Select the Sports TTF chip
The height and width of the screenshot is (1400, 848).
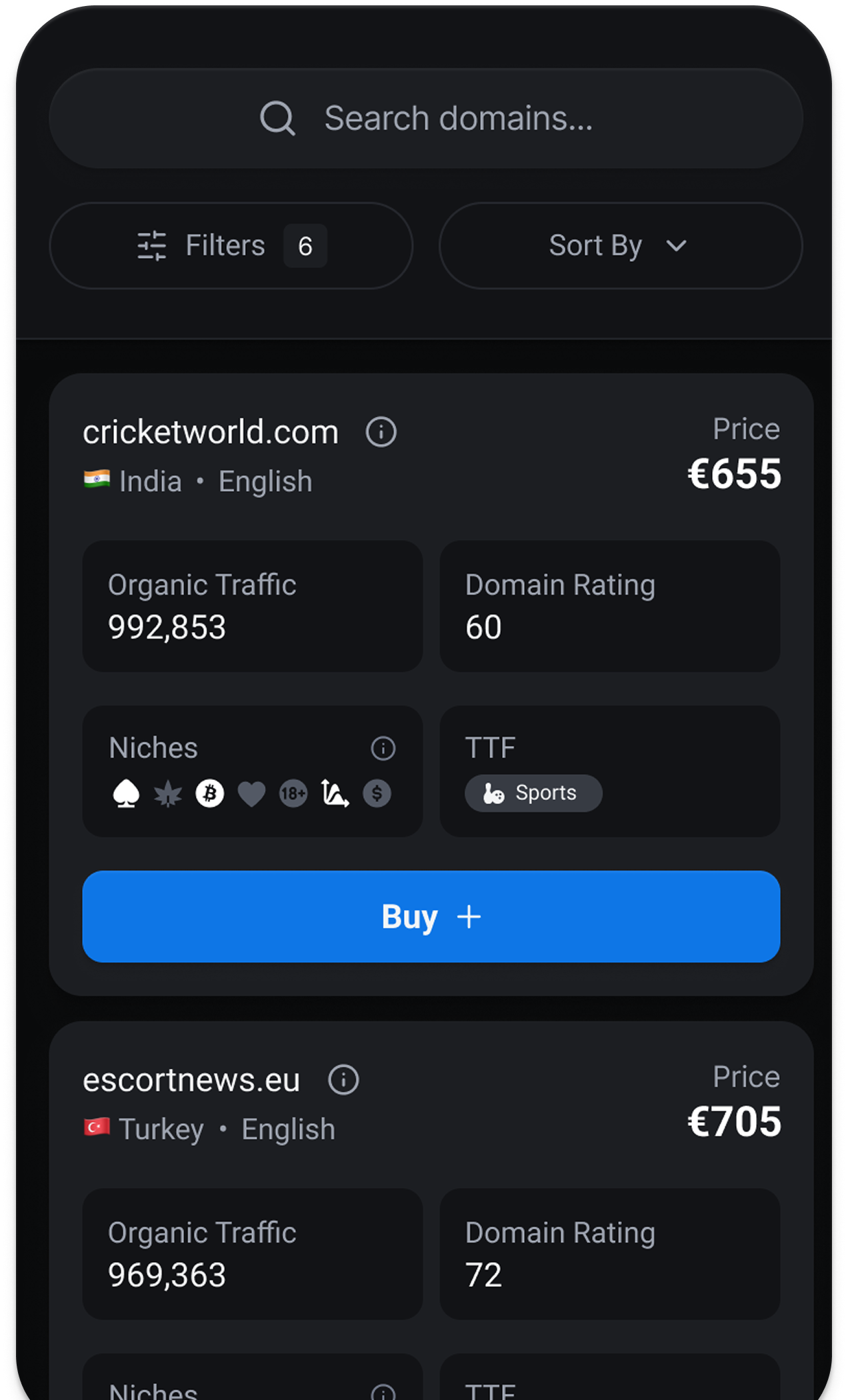coord(533,793)
